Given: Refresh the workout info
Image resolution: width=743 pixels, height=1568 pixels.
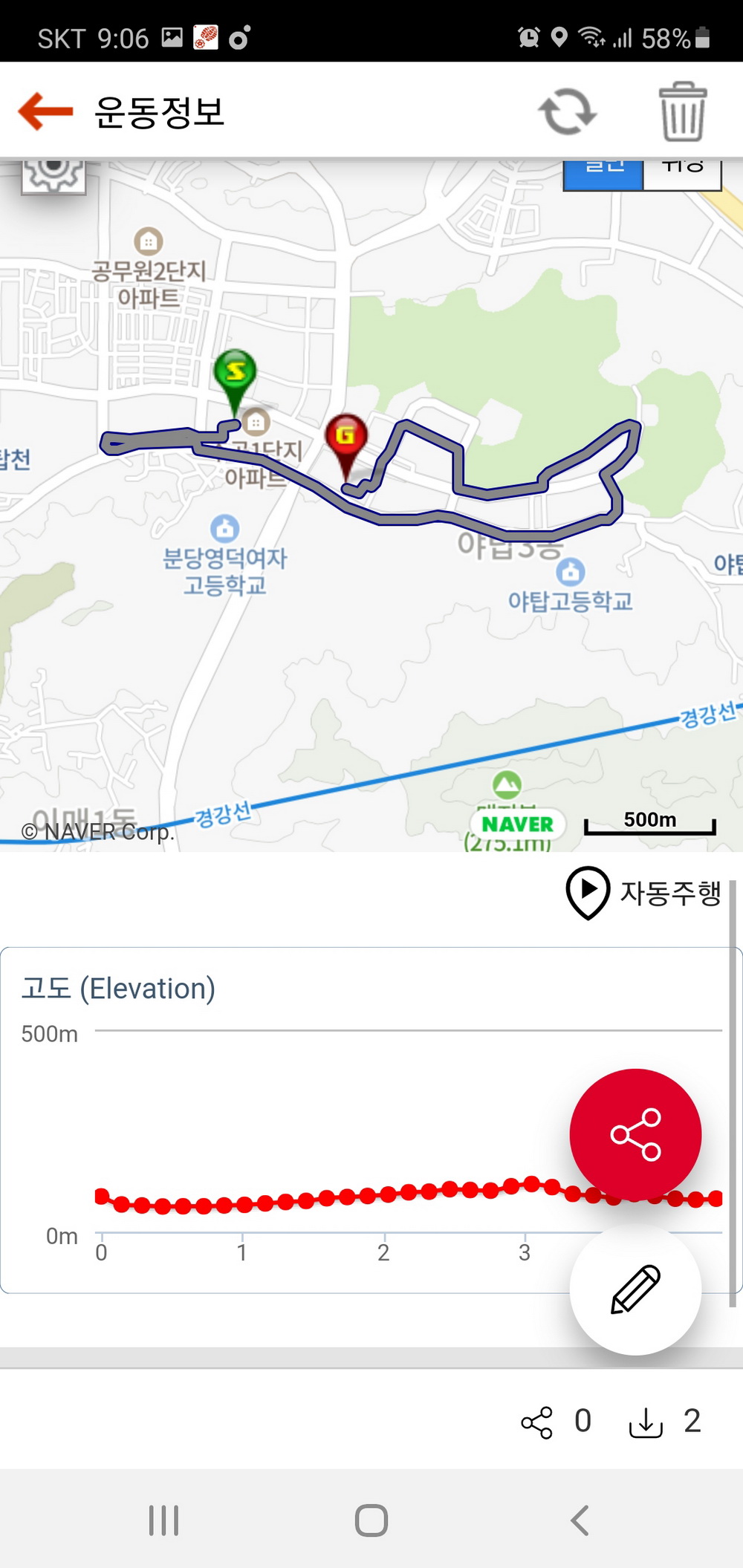Looking at the screenshot, I should (568, 111).
